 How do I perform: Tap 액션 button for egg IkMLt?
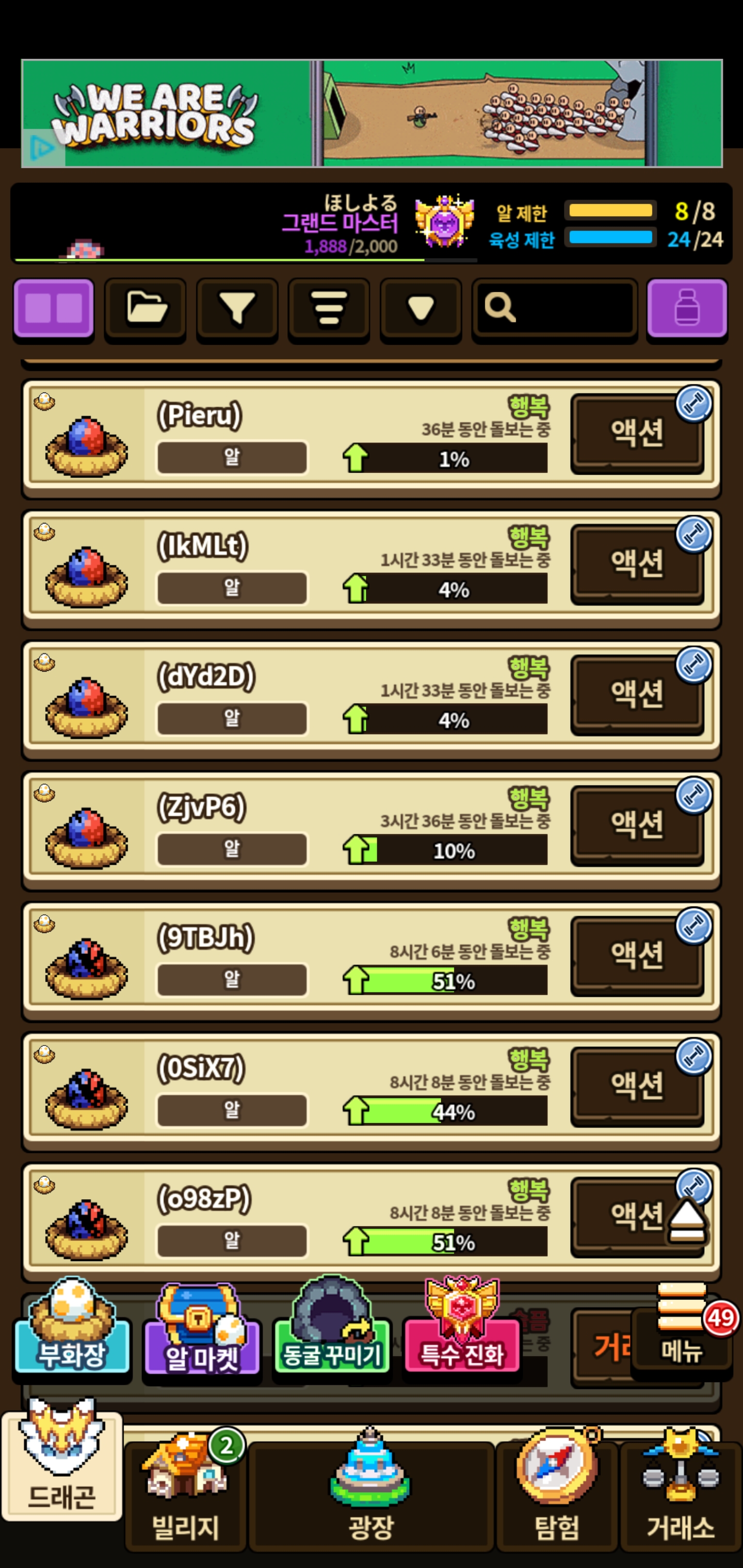pyautogui.click(x=636, y=564)
